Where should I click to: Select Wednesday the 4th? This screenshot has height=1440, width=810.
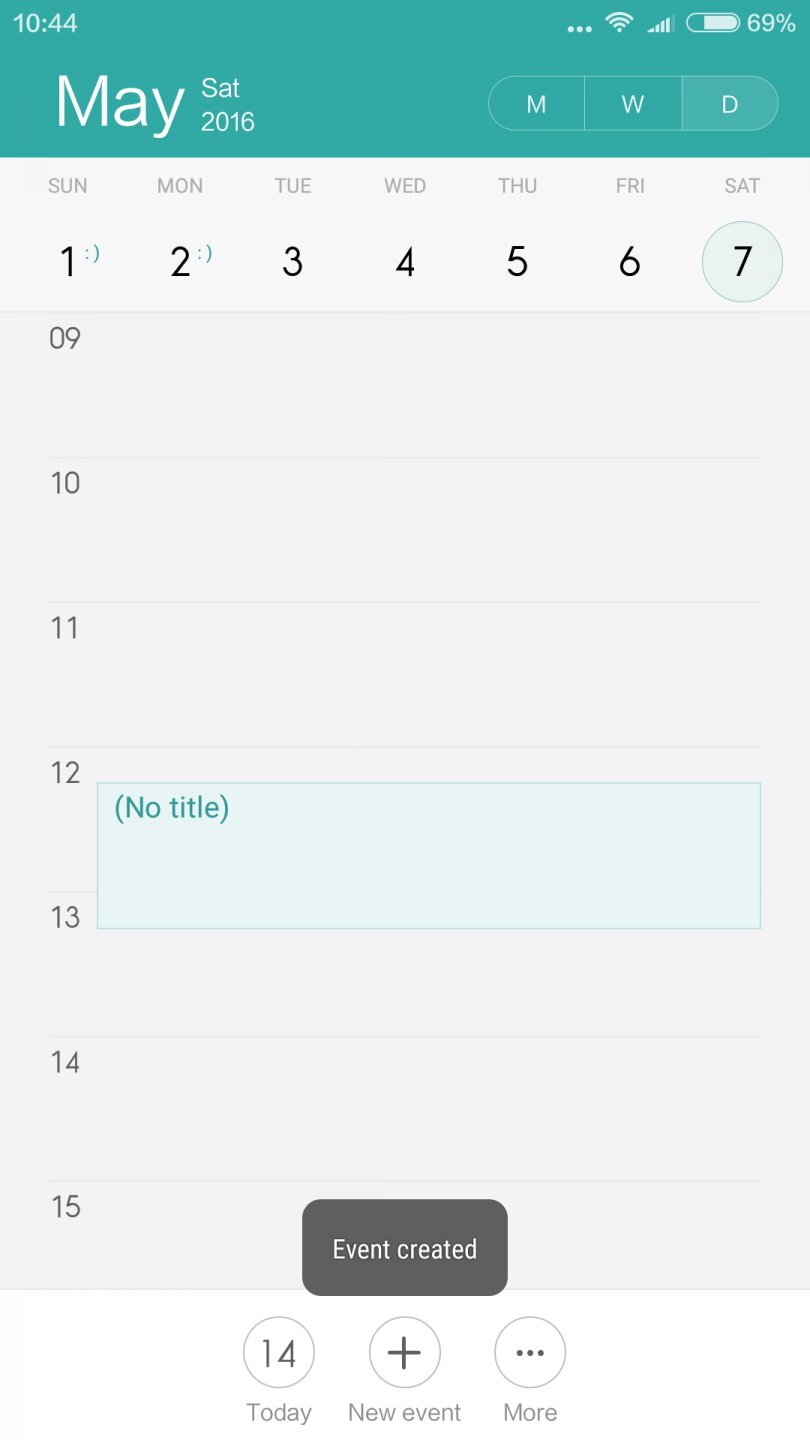pyautogui.click(x=405, y=262)
